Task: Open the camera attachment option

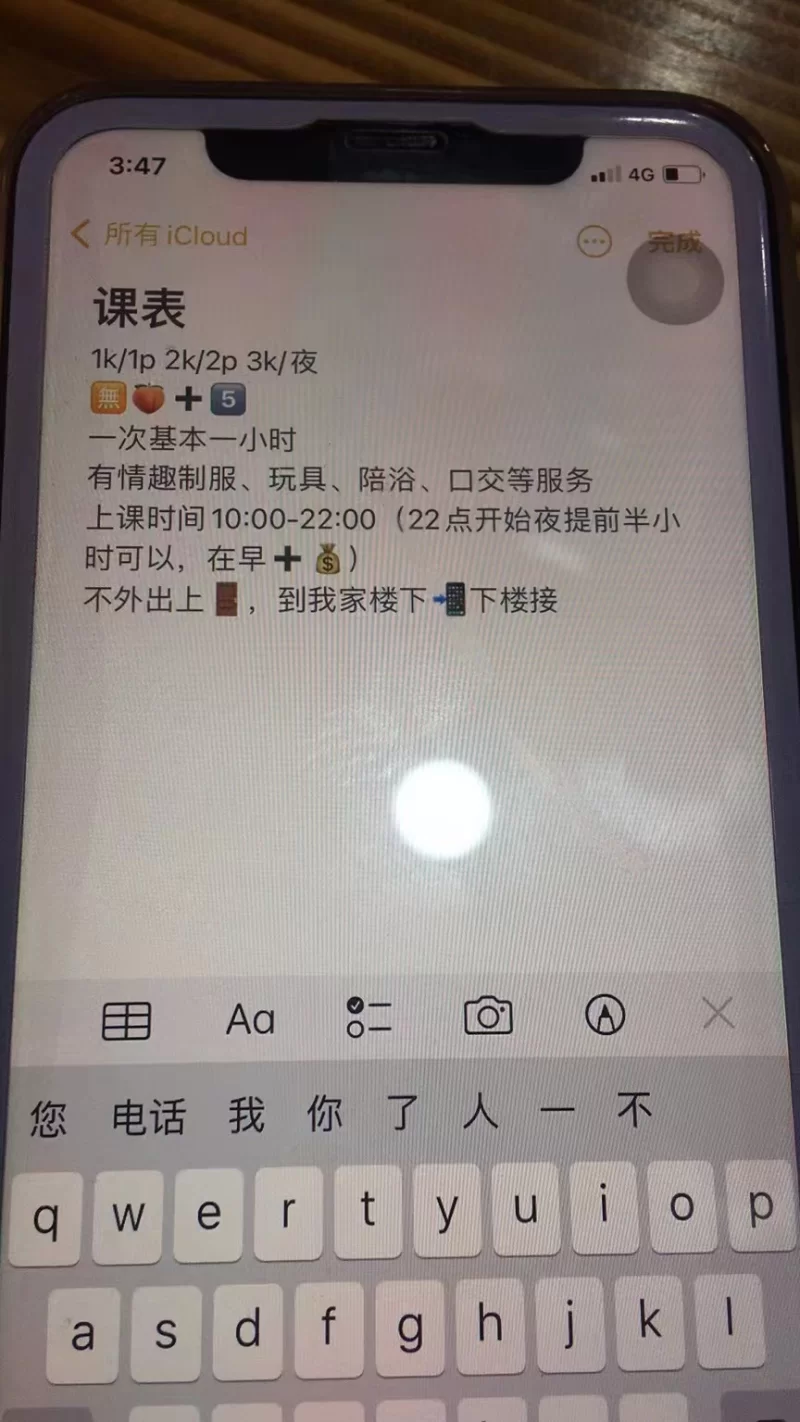Action: pyautogui.click(x=488, y=1017)
